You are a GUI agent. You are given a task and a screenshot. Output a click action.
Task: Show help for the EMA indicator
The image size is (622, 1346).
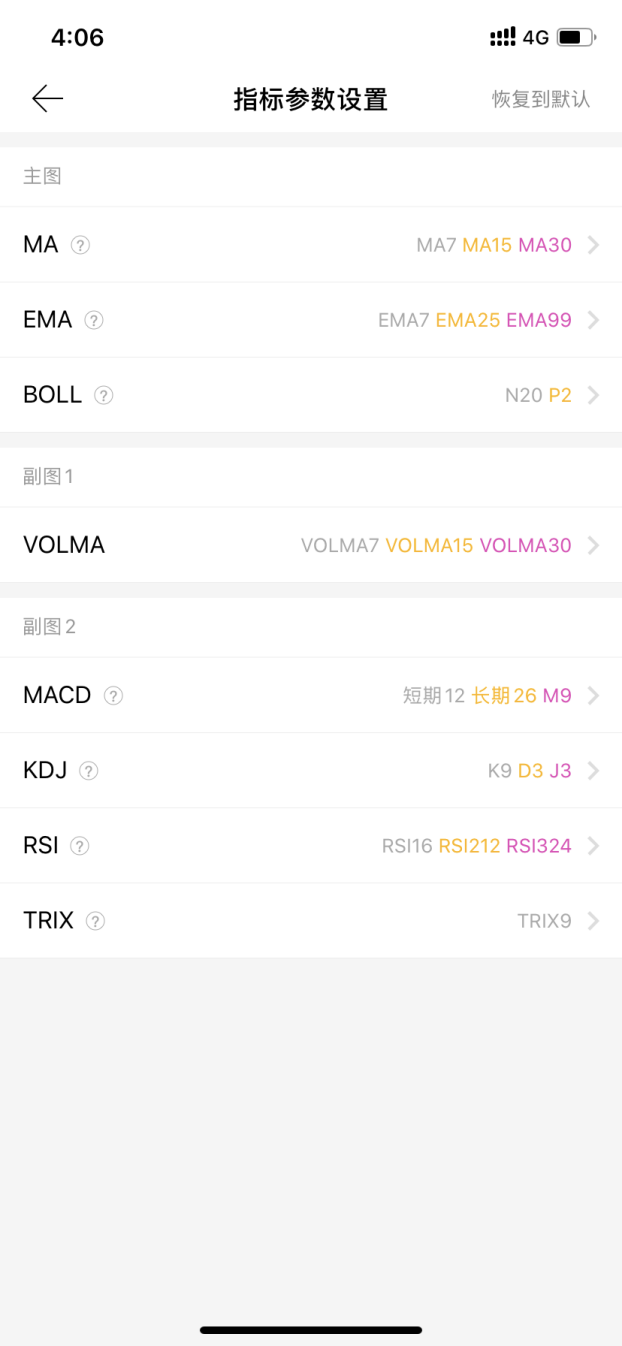(94, 320)
